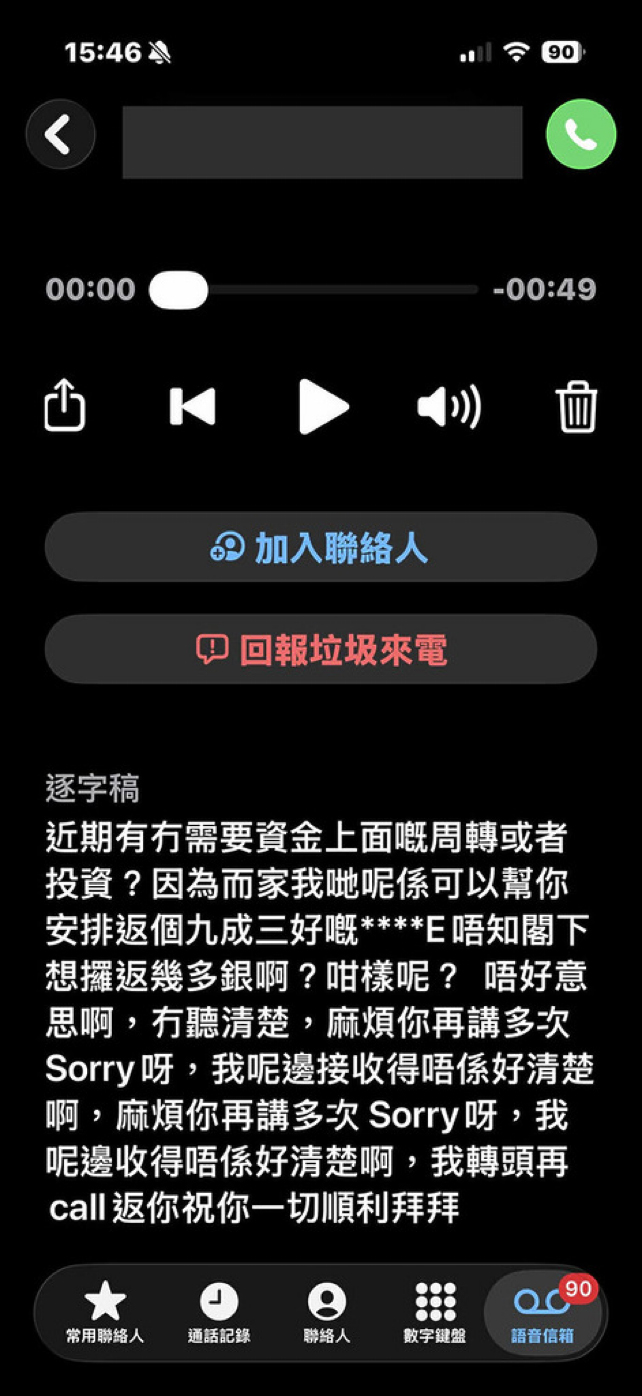642x1396 pixels.
Task: Tap 加入聯絡人 to add contact
Action: [x=320, y=547]
